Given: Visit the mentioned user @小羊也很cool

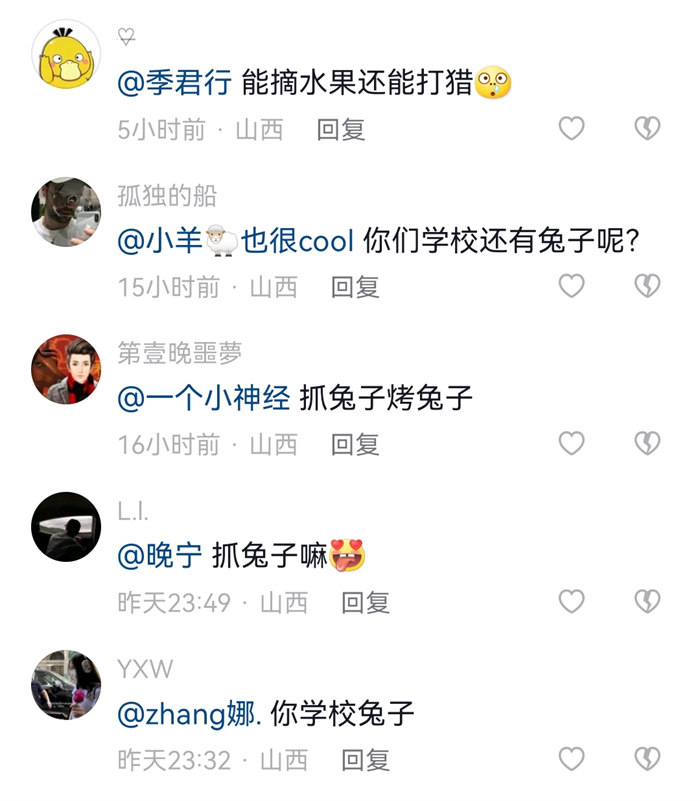Looking at the screenshot, I should 235,242.
